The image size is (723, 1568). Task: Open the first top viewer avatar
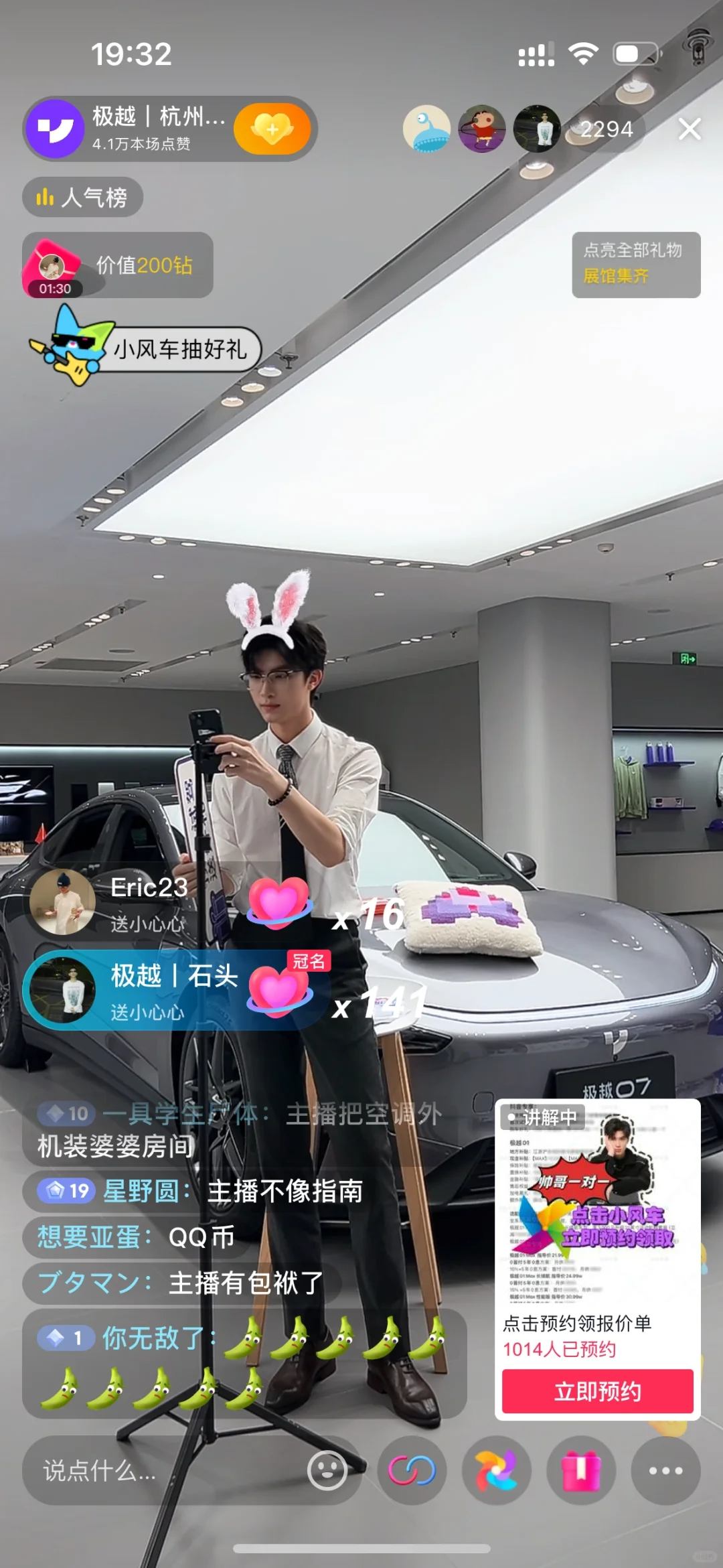pos(426,129)
